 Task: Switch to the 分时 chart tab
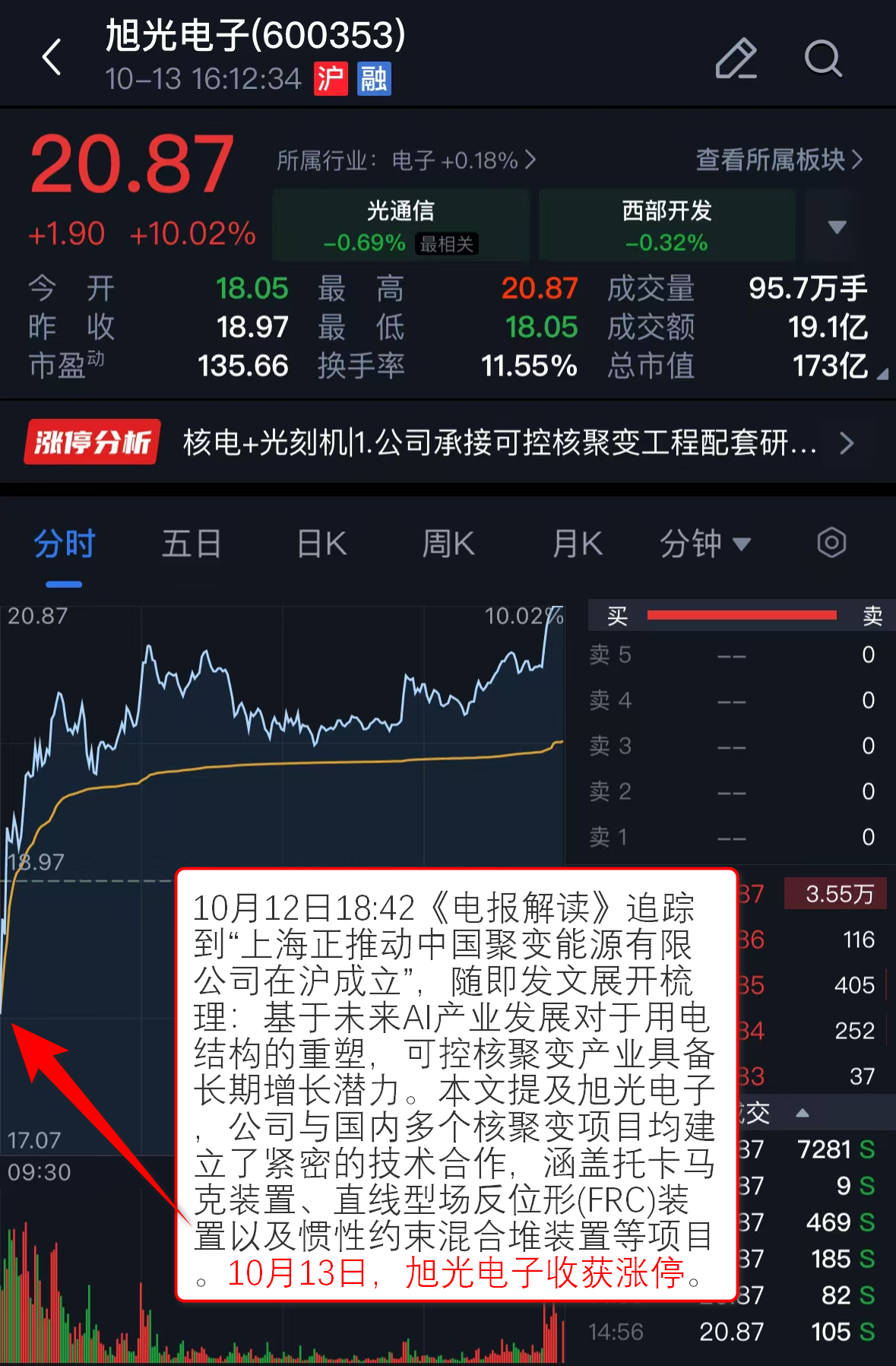64,544
